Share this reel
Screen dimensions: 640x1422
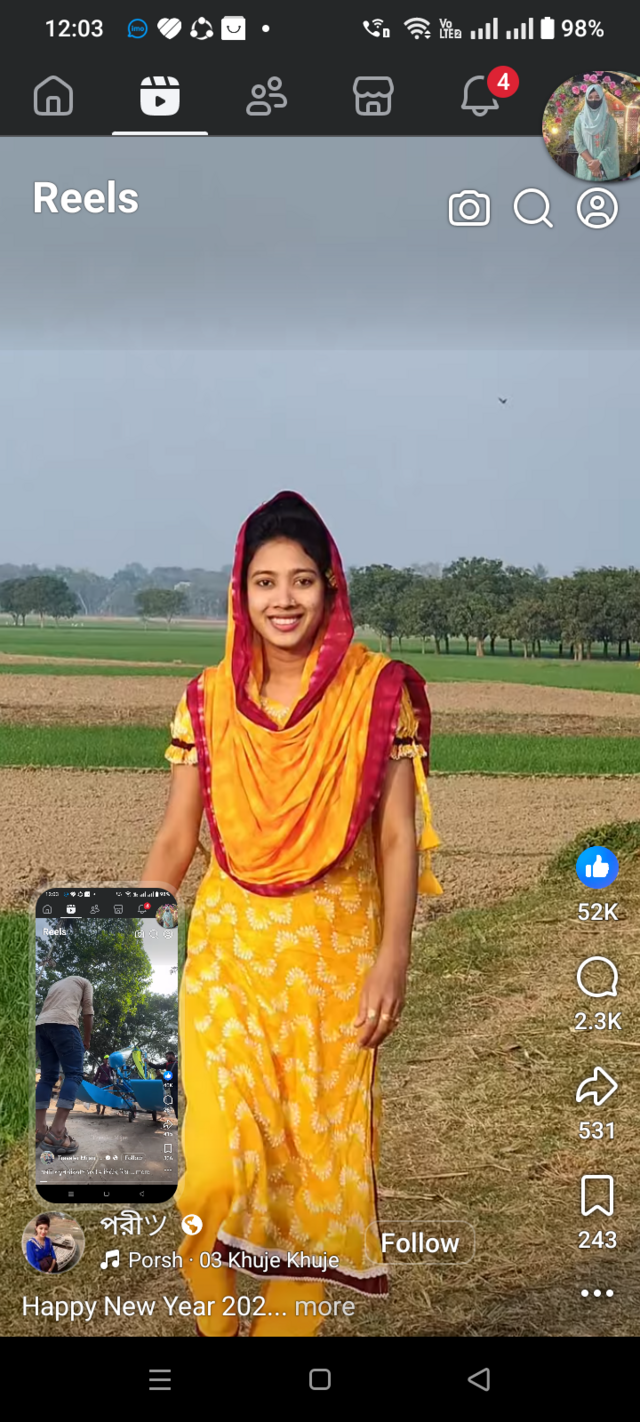tap(597, 1088)
